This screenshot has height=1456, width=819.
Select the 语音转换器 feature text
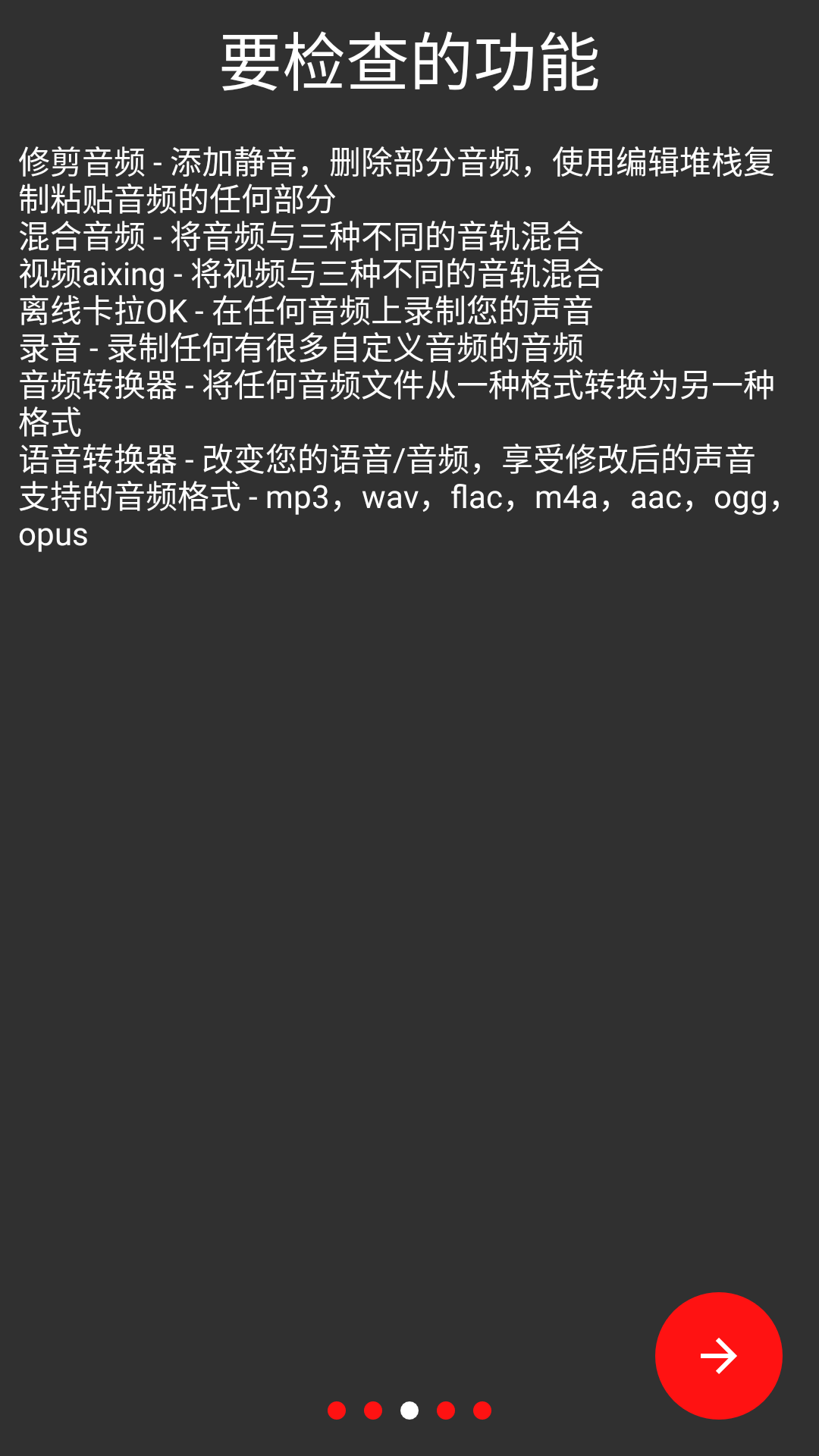point(387,459)
